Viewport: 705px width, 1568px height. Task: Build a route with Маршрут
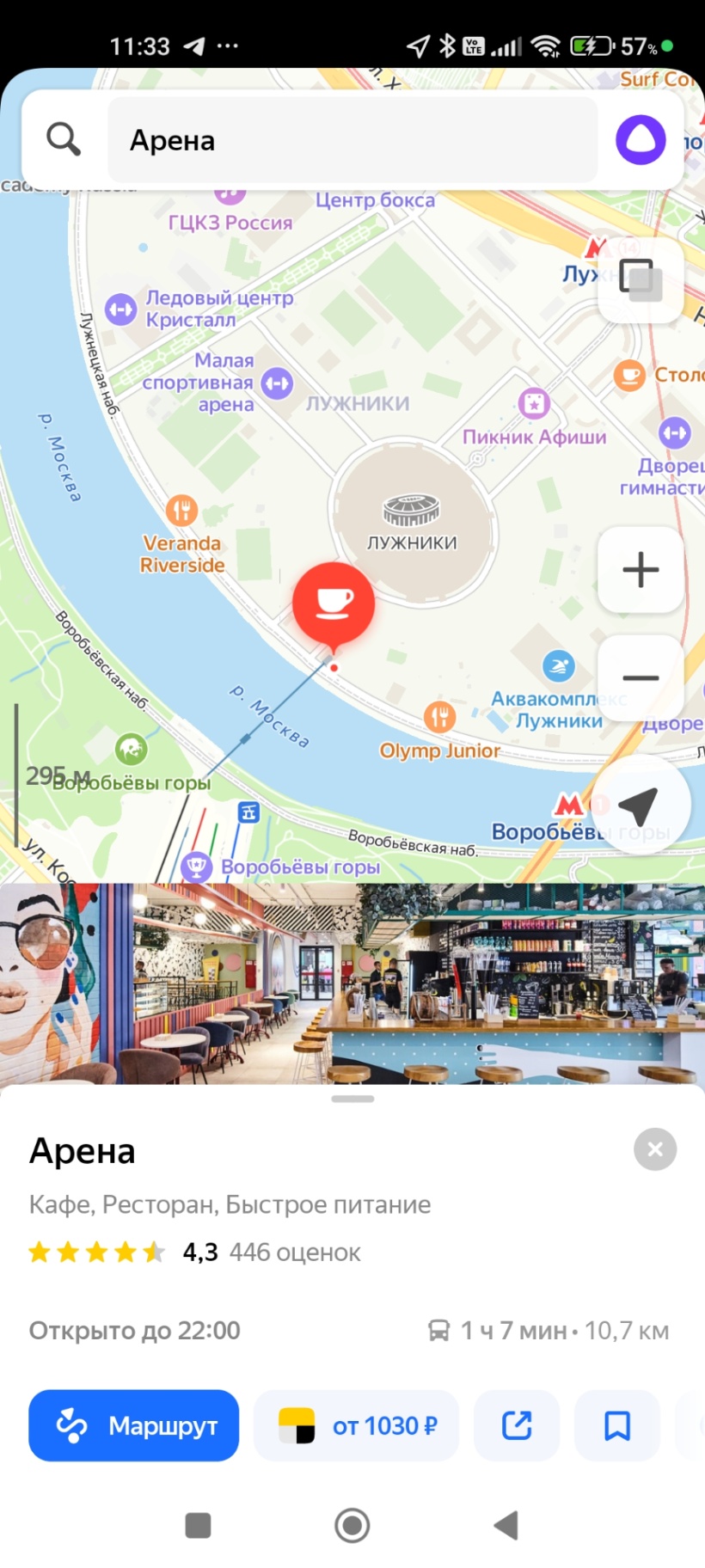click(x=134, y=1425)
